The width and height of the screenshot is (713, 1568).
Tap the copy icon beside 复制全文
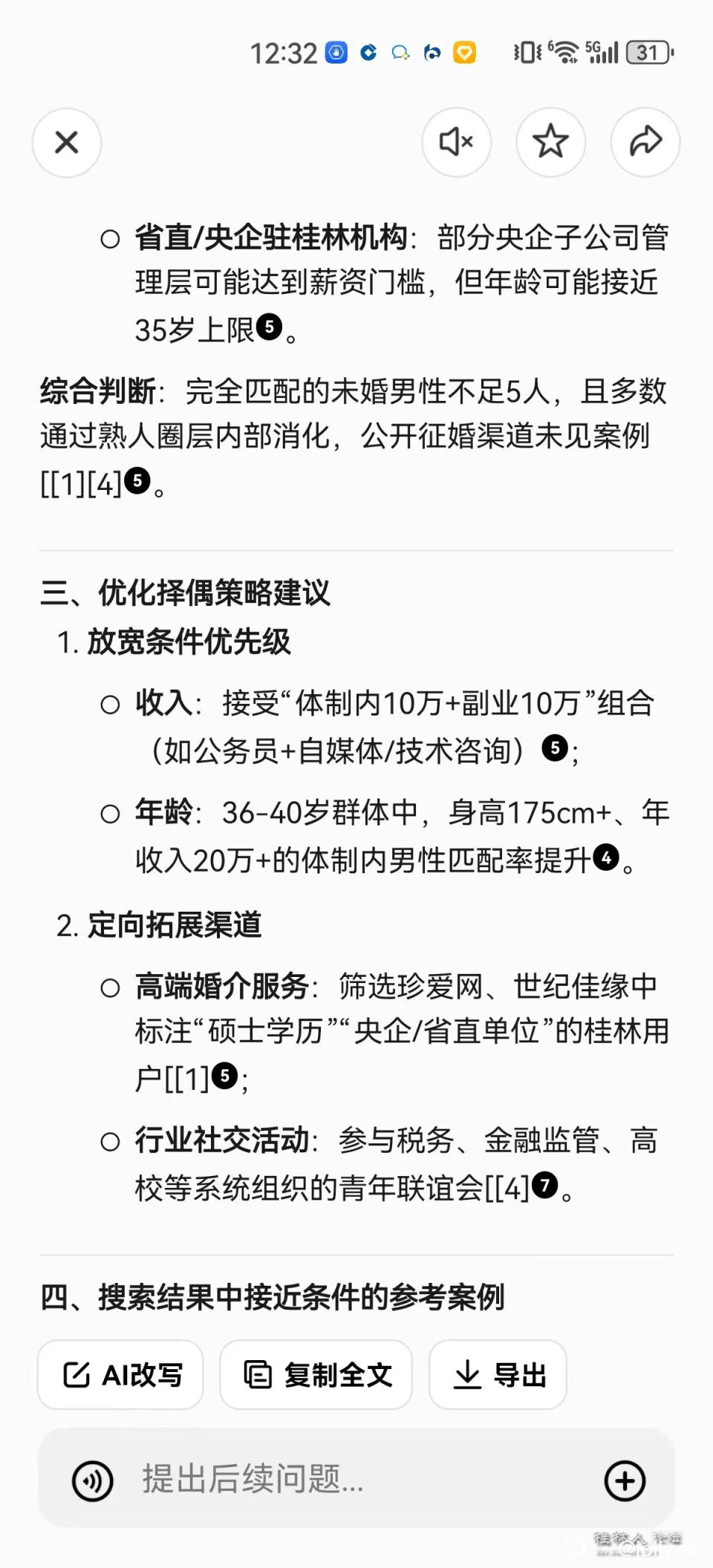point(258,1374)
